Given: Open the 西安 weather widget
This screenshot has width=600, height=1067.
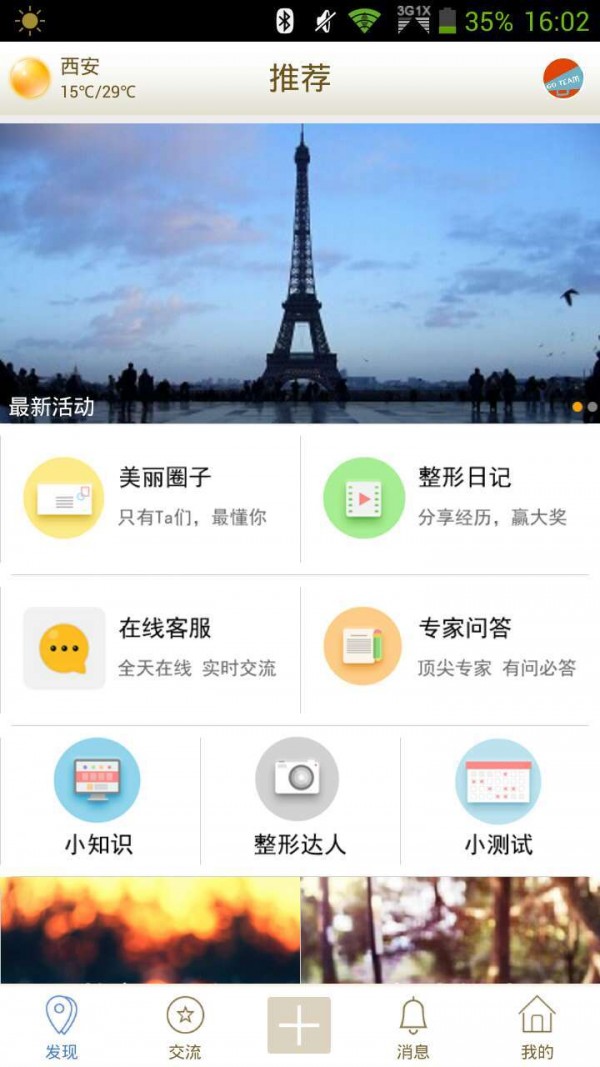Looking at the screenshot, I should point(72,79).
